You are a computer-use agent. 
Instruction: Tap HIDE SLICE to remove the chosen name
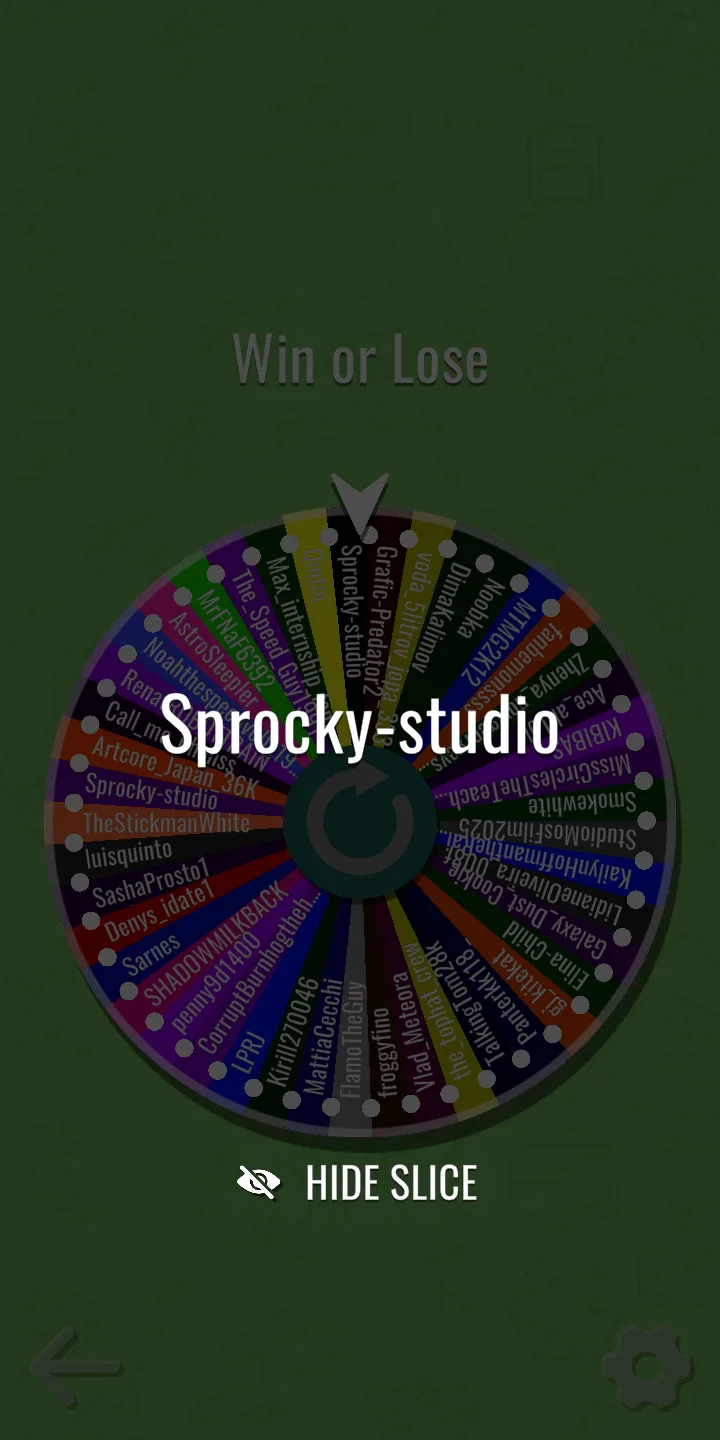[x=358, y=1183]
